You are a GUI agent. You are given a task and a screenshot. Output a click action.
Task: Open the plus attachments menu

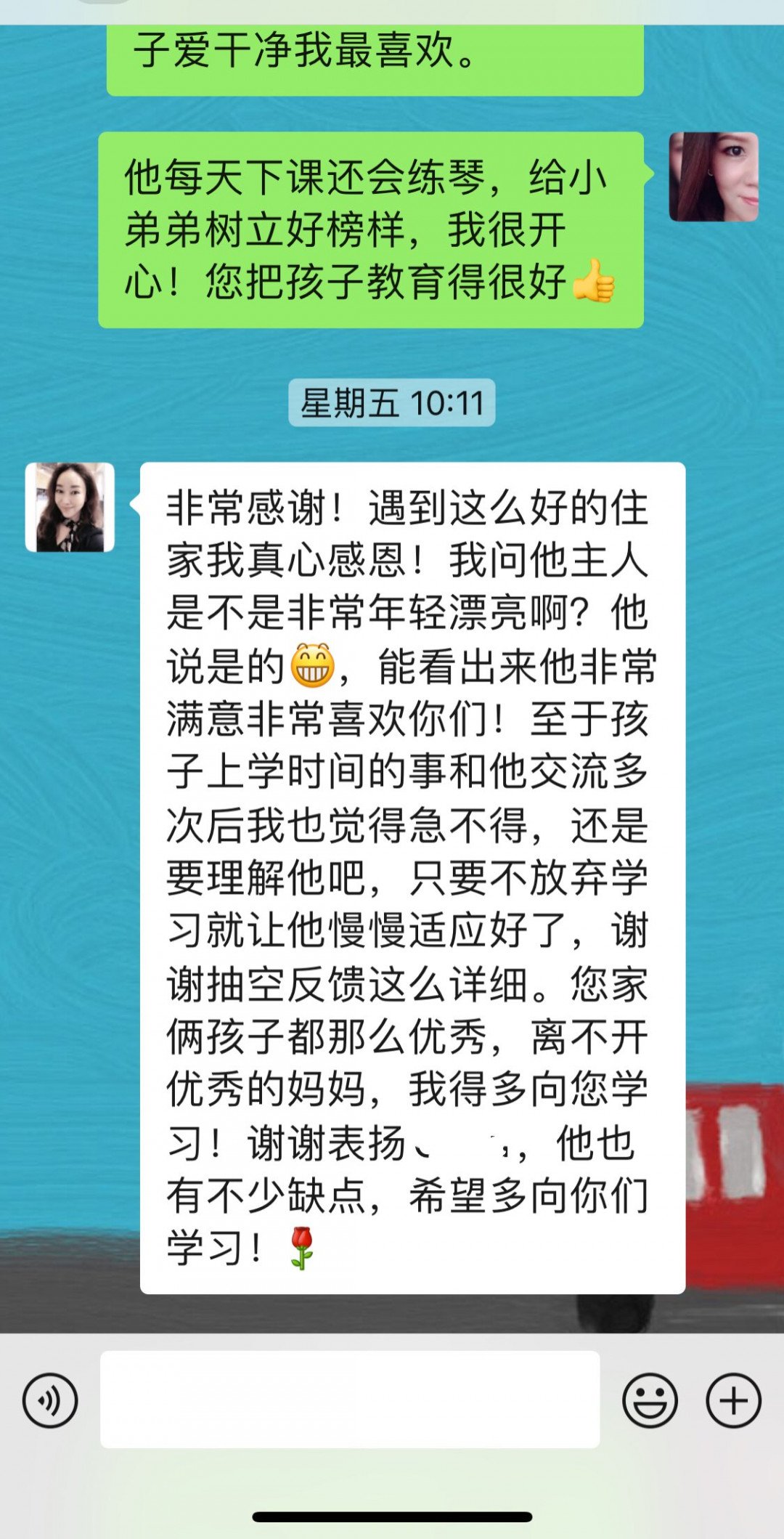coord(733,1400)
